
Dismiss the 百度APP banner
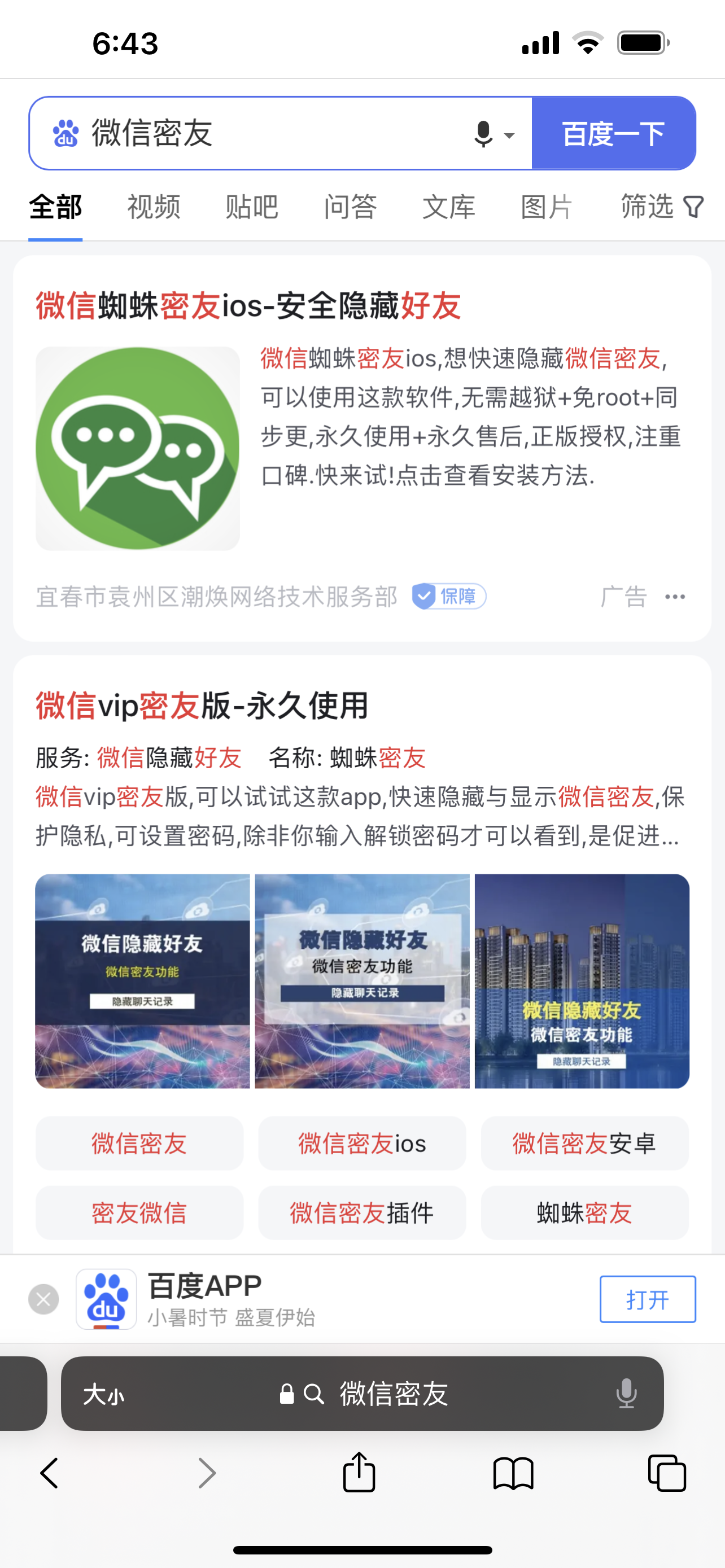[x=44, y=1299]
